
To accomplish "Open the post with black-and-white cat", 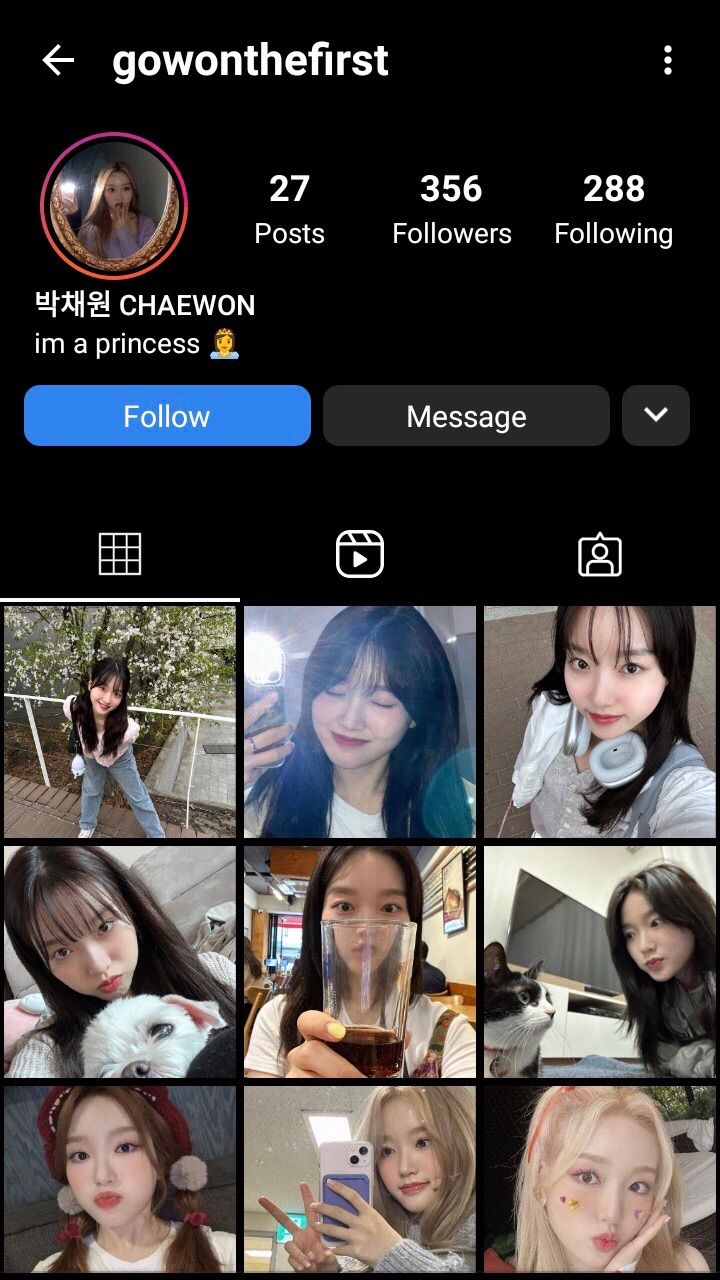I will [600, 961].
